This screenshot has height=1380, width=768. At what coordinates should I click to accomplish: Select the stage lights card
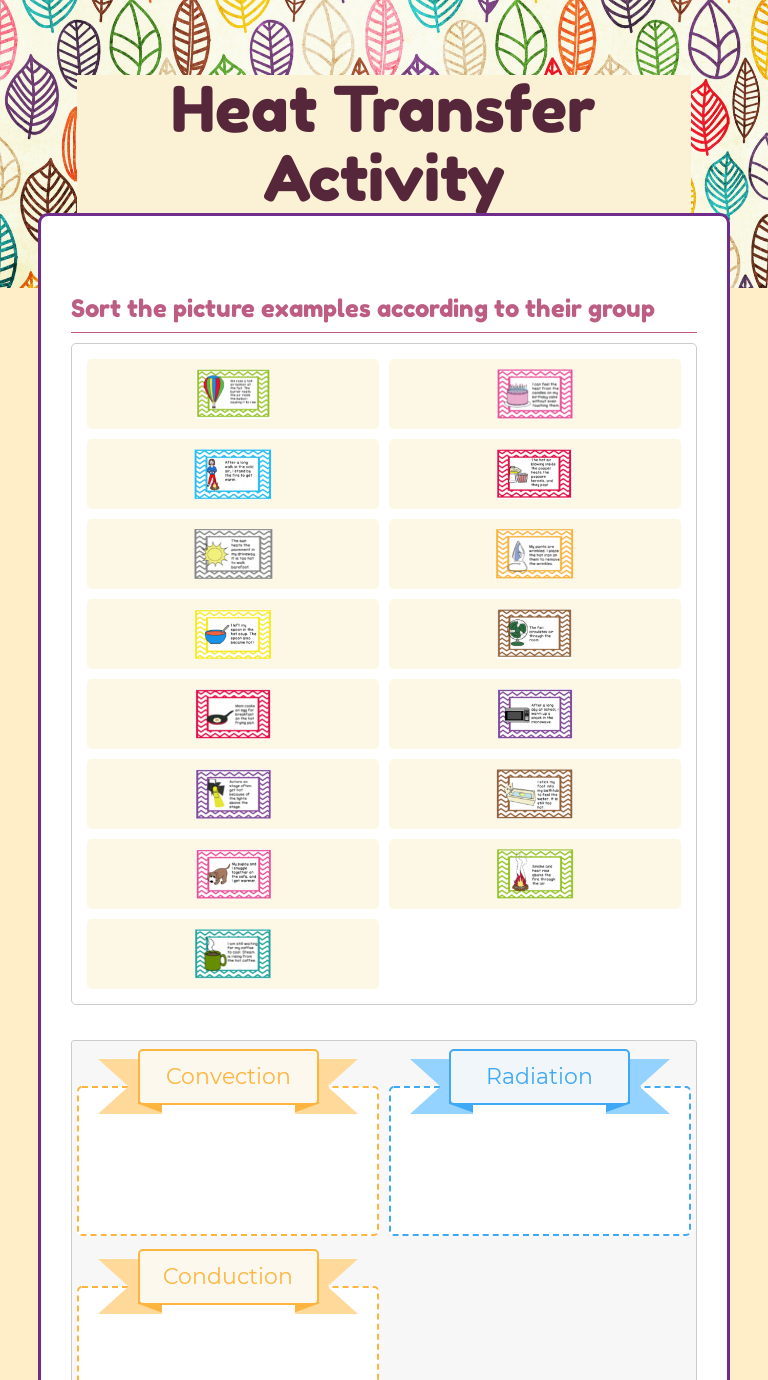point(233,794)
